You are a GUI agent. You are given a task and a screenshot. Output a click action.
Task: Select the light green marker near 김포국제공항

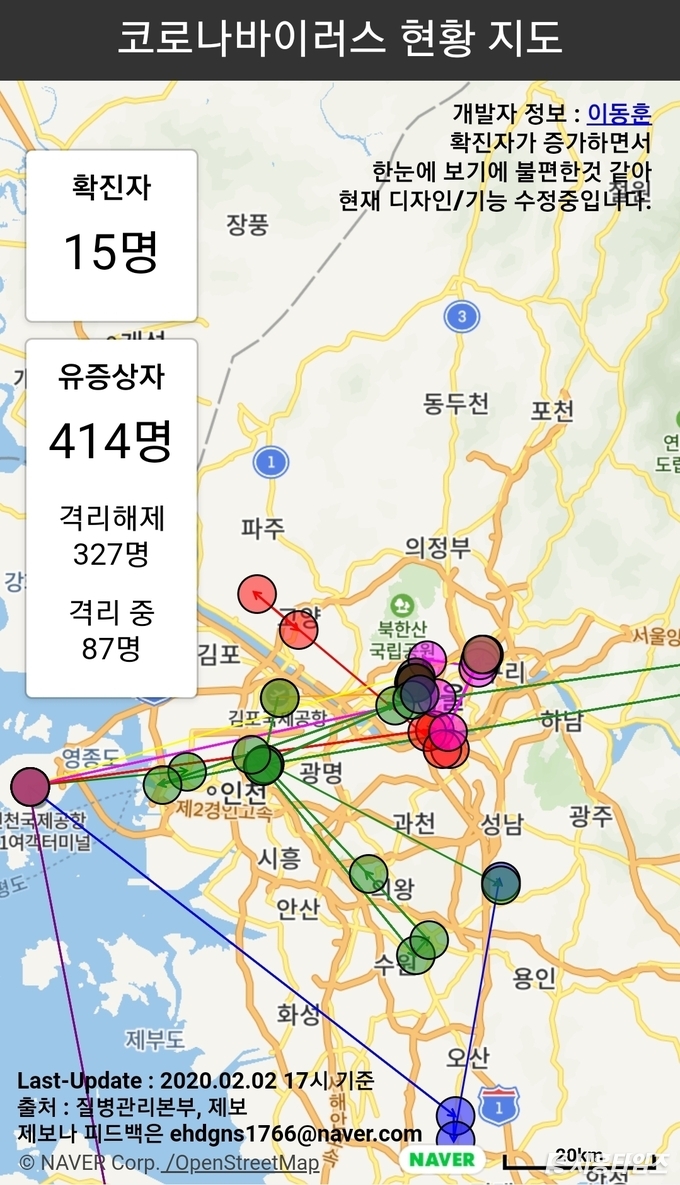279,696
